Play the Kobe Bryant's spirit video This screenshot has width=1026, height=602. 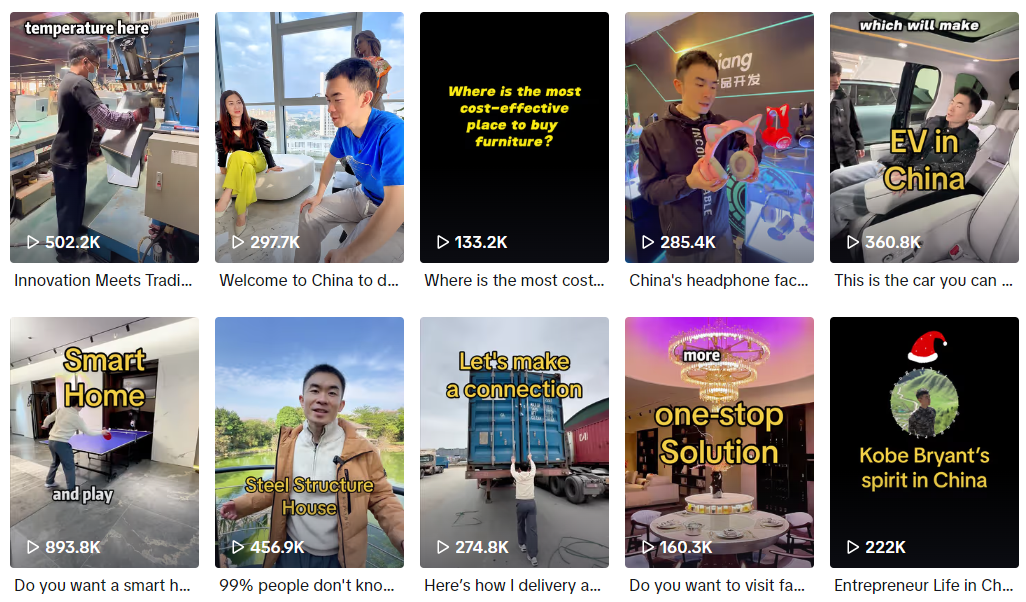(x=924, y=442)
